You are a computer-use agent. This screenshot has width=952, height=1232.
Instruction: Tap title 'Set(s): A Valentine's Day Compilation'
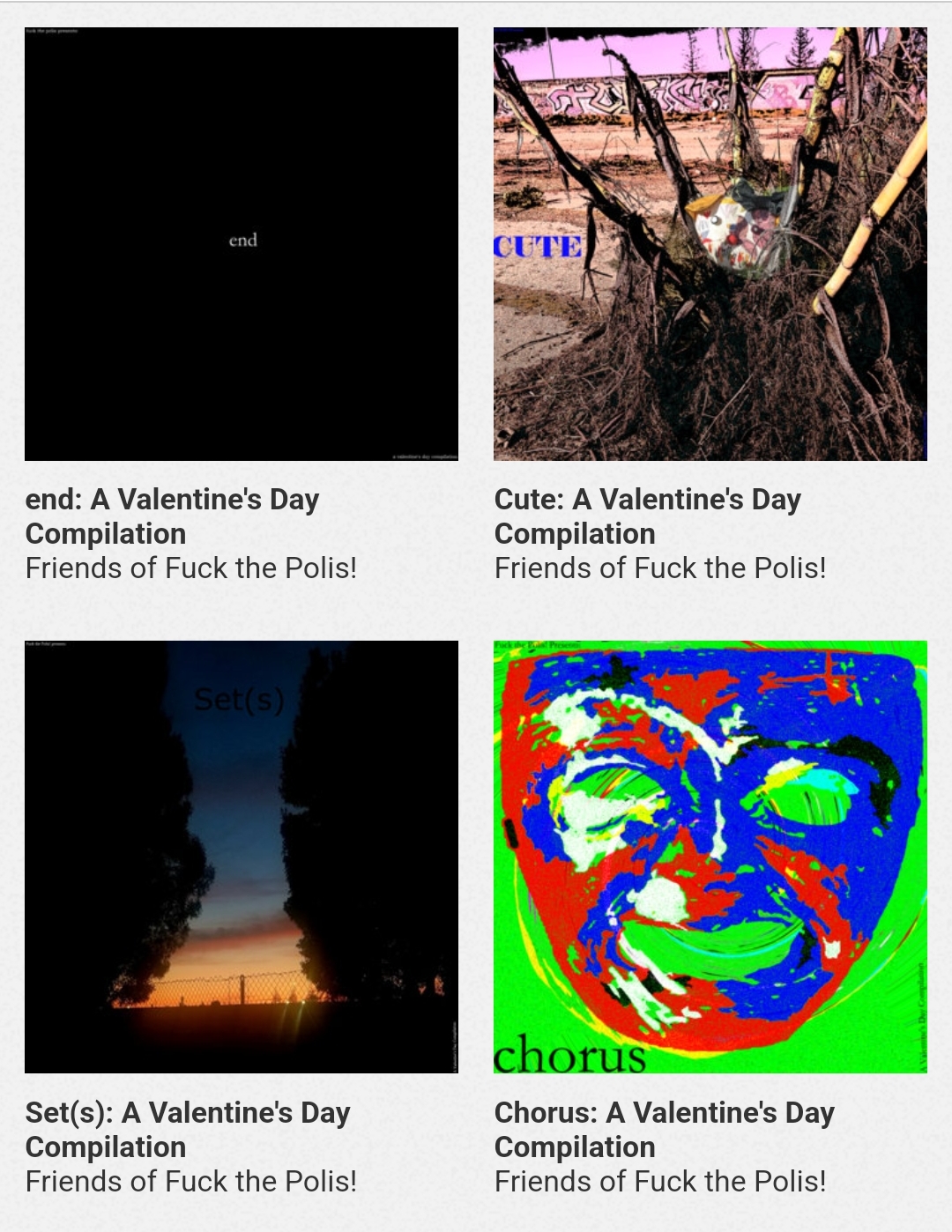pyautogui.click(x=188, y=1129)
